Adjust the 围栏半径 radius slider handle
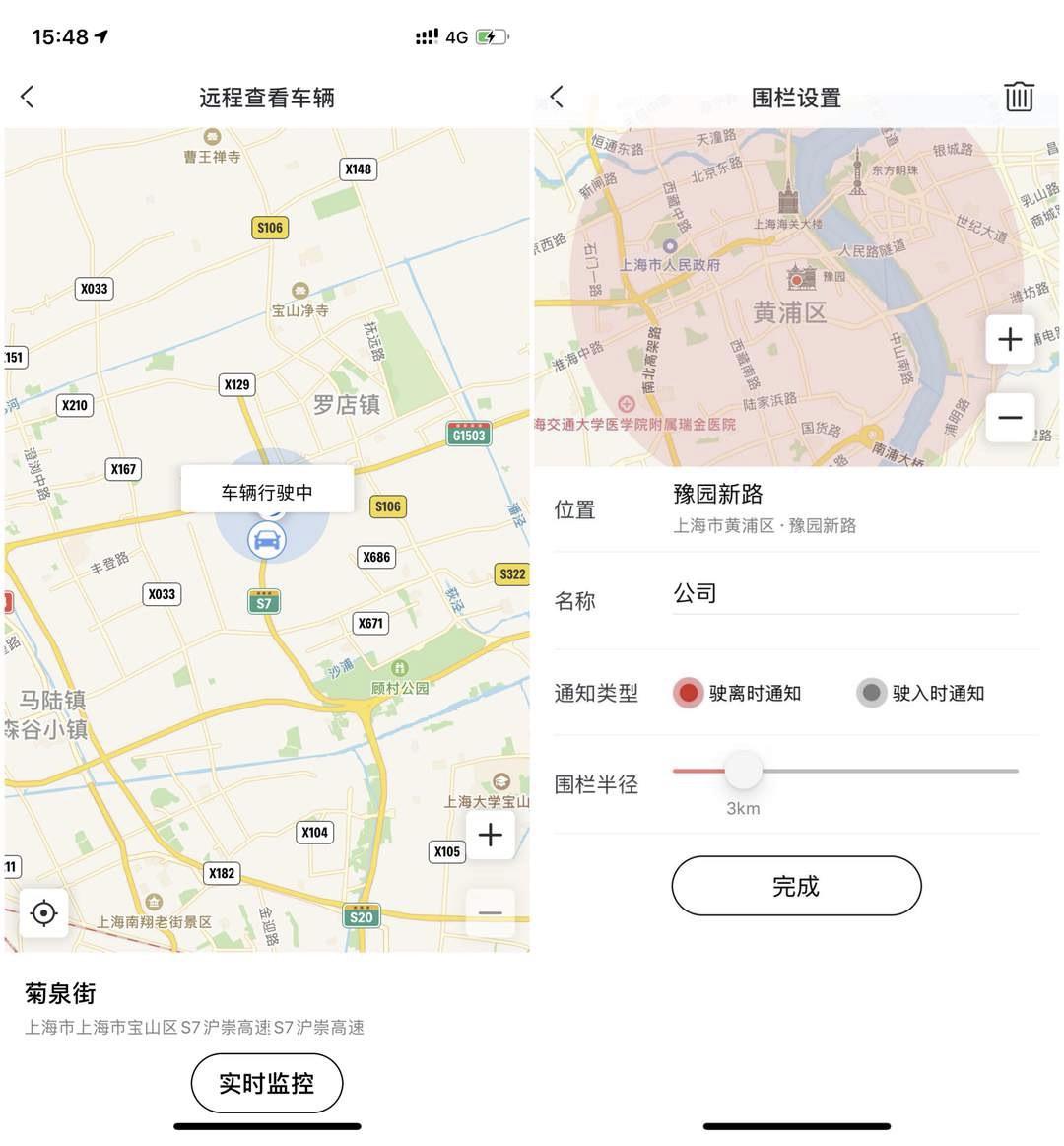This screenshot has height=1146, width=1064. pyautogui.click(x=744, y=771)
